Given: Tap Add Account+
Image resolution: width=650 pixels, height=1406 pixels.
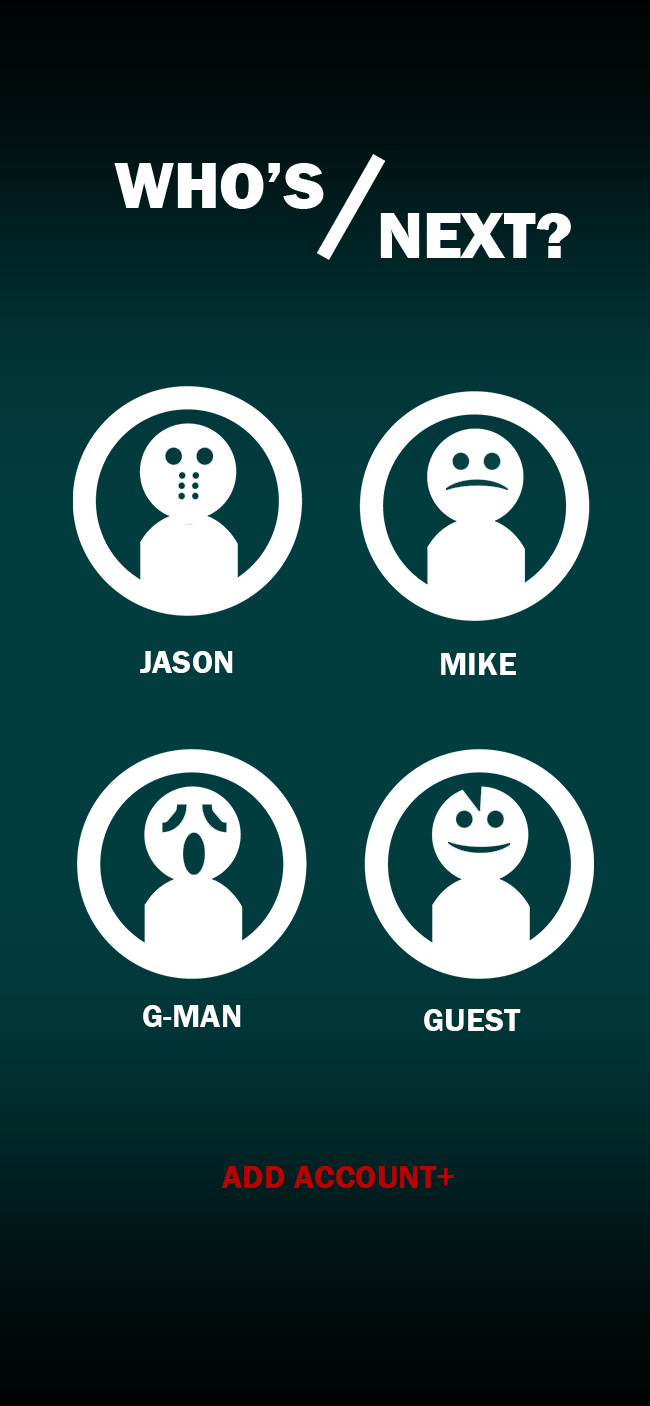Looking at the screenshot, I should click(338, 1178).
